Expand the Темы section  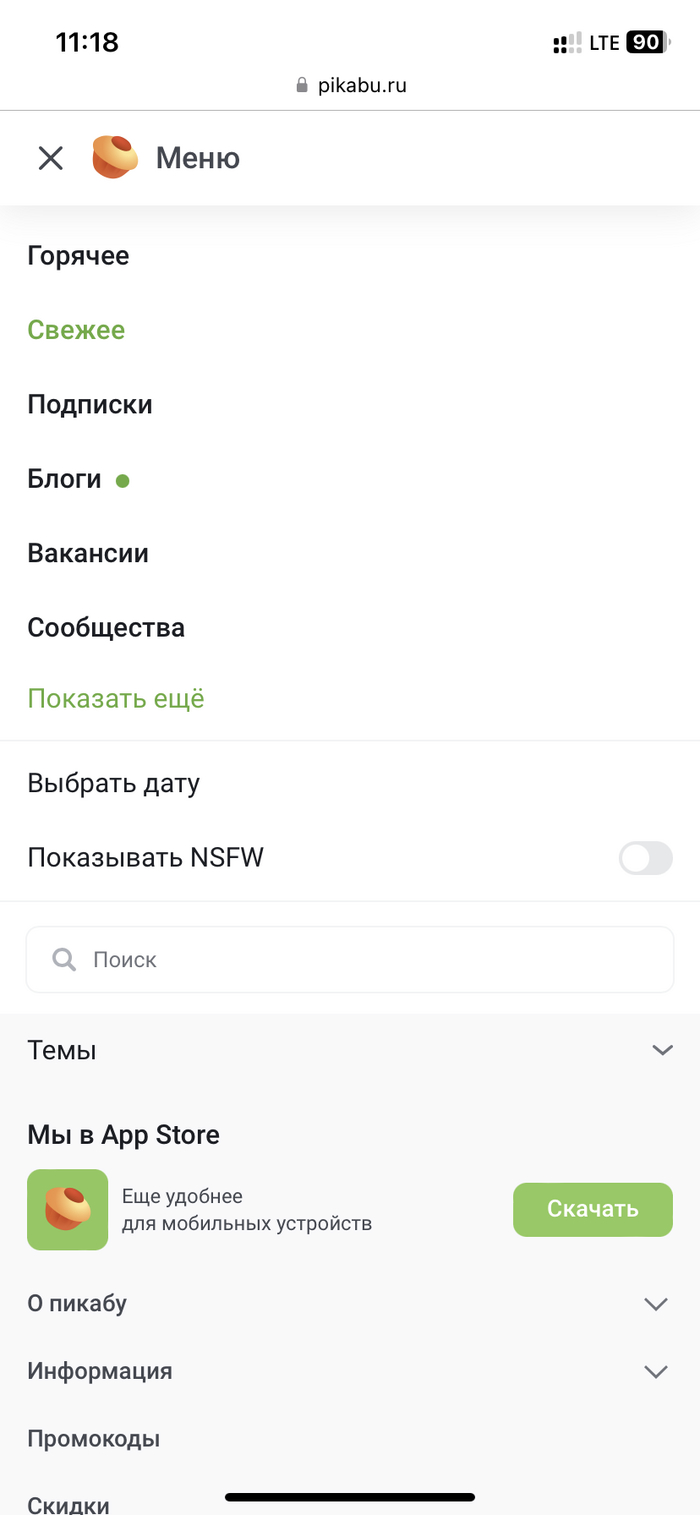(x=350, y=1050)
